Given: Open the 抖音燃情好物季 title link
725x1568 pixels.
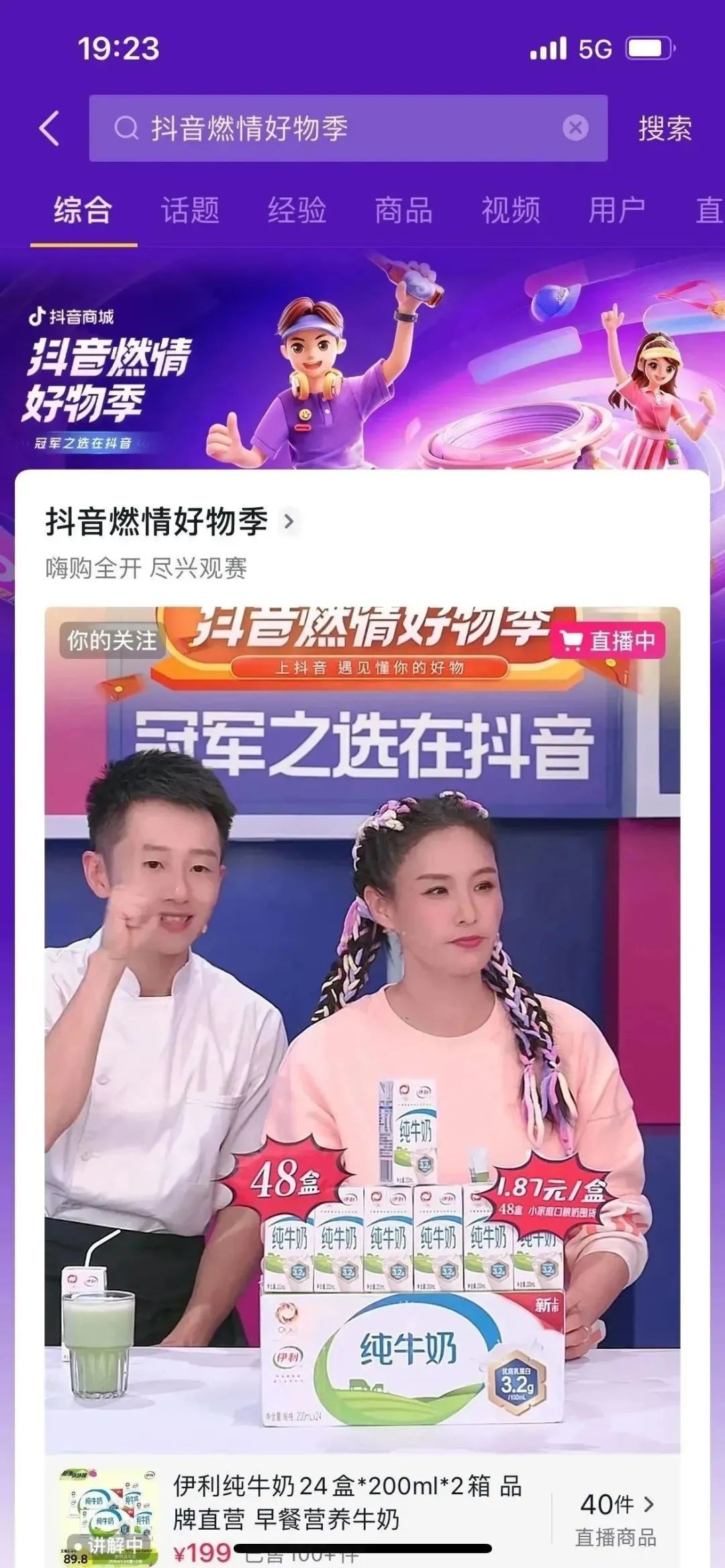Looking at the screenshot, I should [168, 521].
